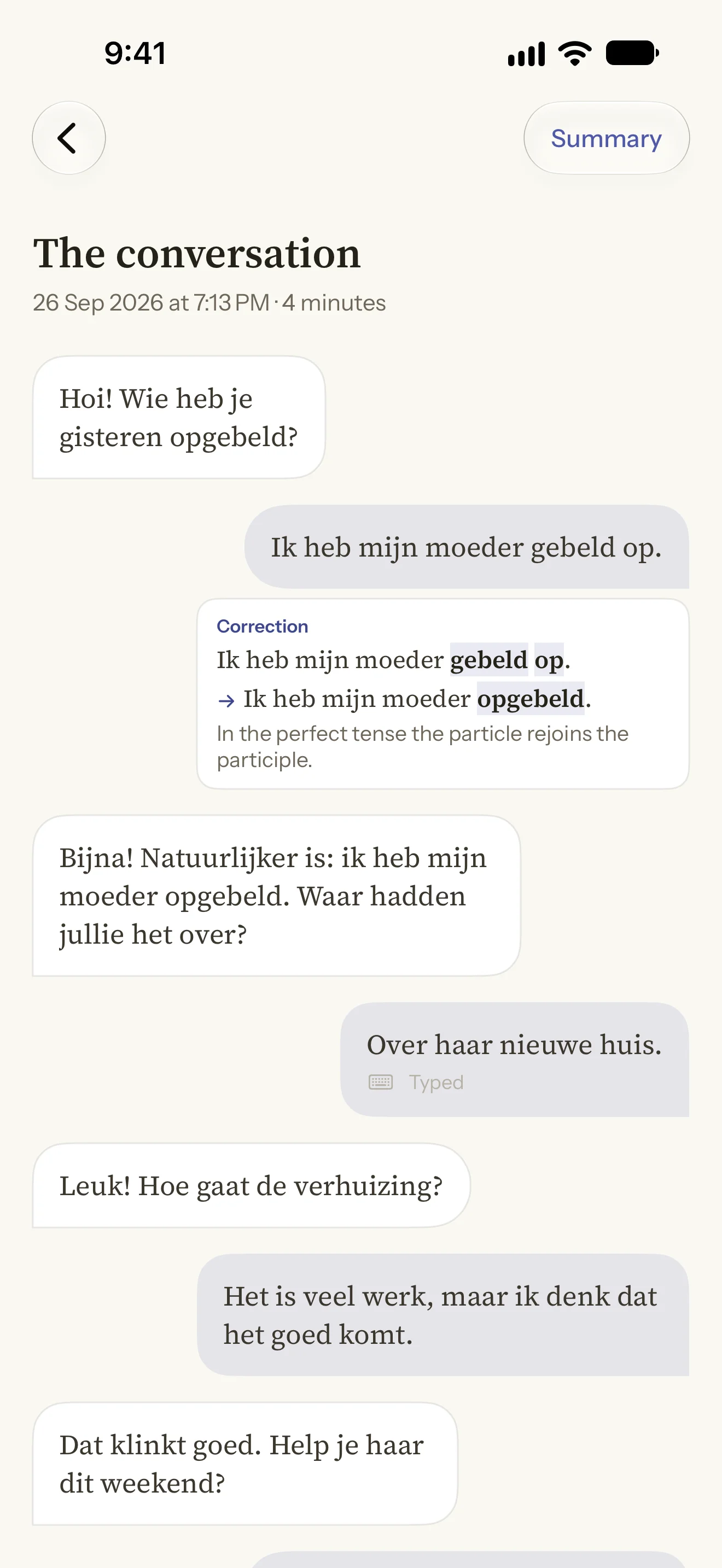Go back using the arrow button
Image resolution: width=722 pixels, height=1568 pixels.
tap(69, 138)
